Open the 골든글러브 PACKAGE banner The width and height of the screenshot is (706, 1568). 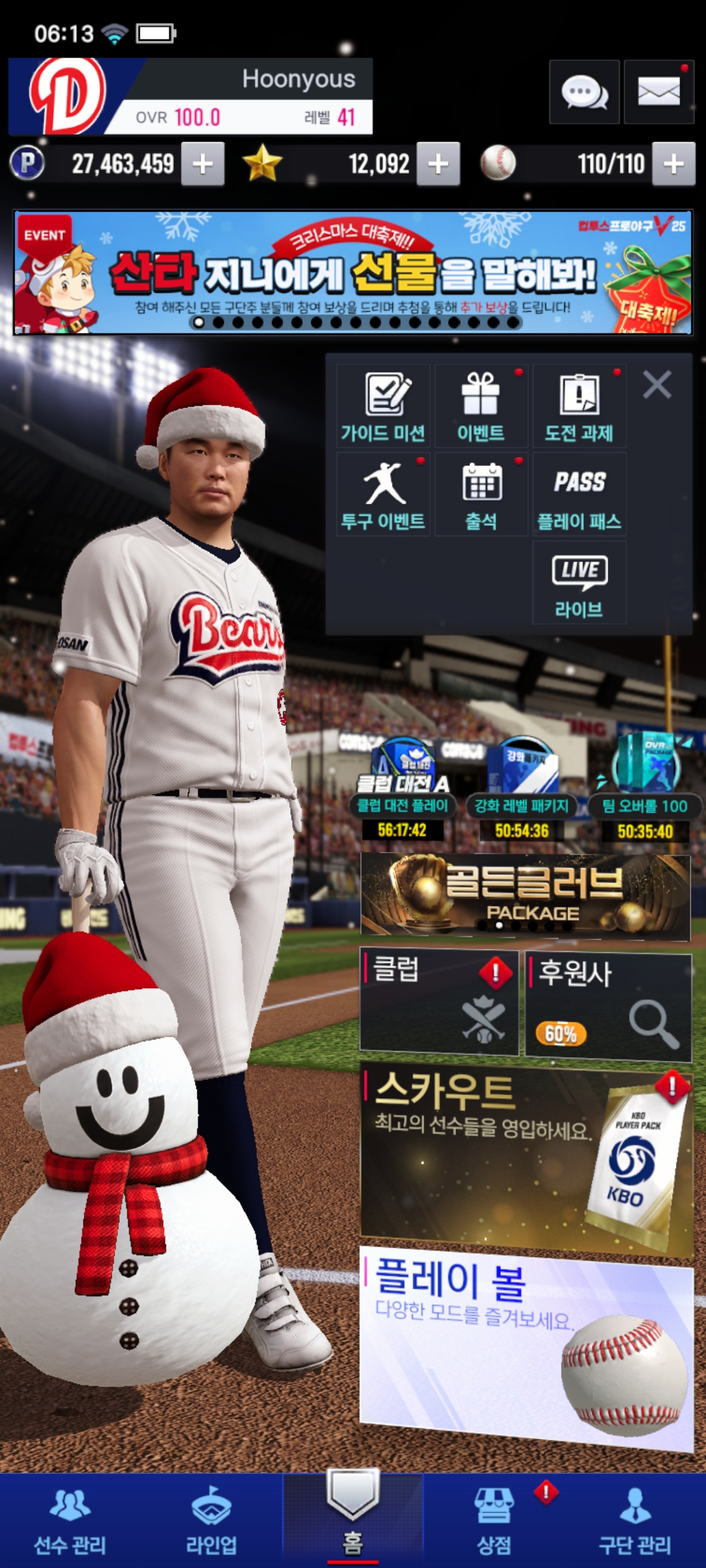pos(526,895)
